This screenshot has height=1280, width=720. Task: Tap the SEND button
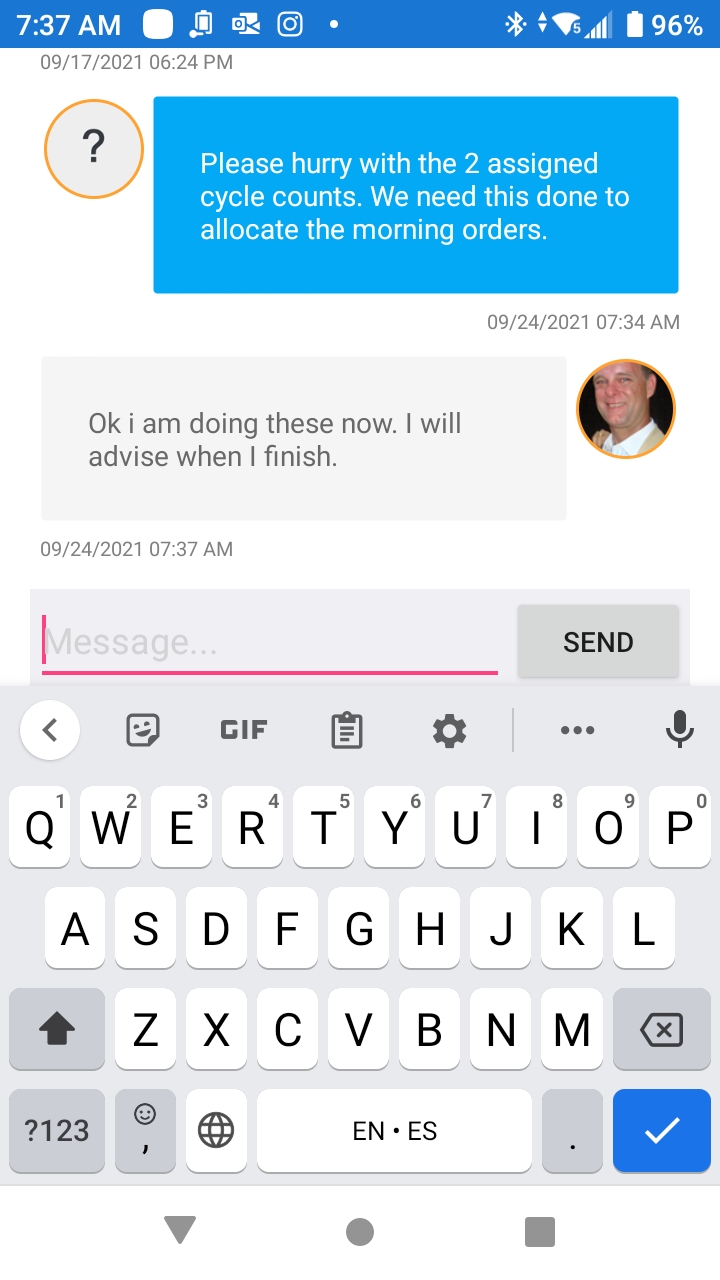click(598, 642)
